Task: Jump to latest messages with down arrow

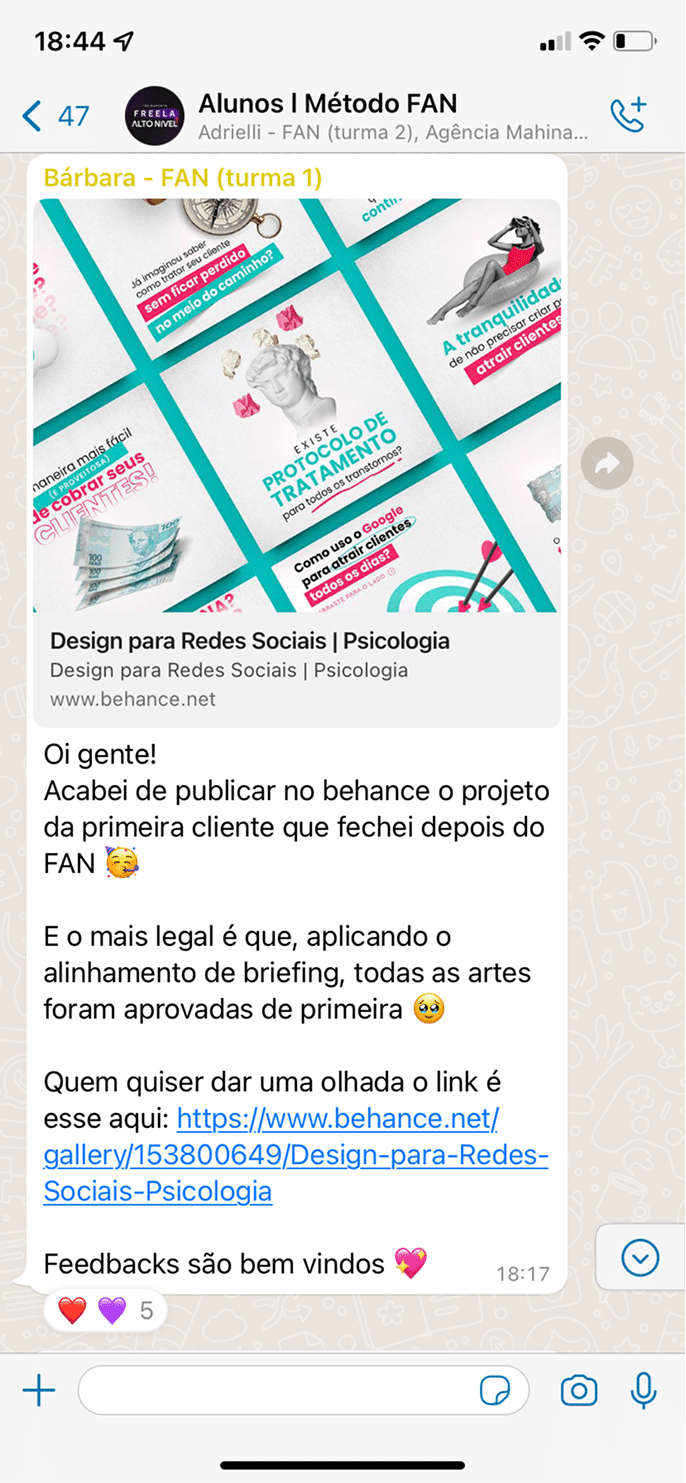Action: (x=640, y=1258)
